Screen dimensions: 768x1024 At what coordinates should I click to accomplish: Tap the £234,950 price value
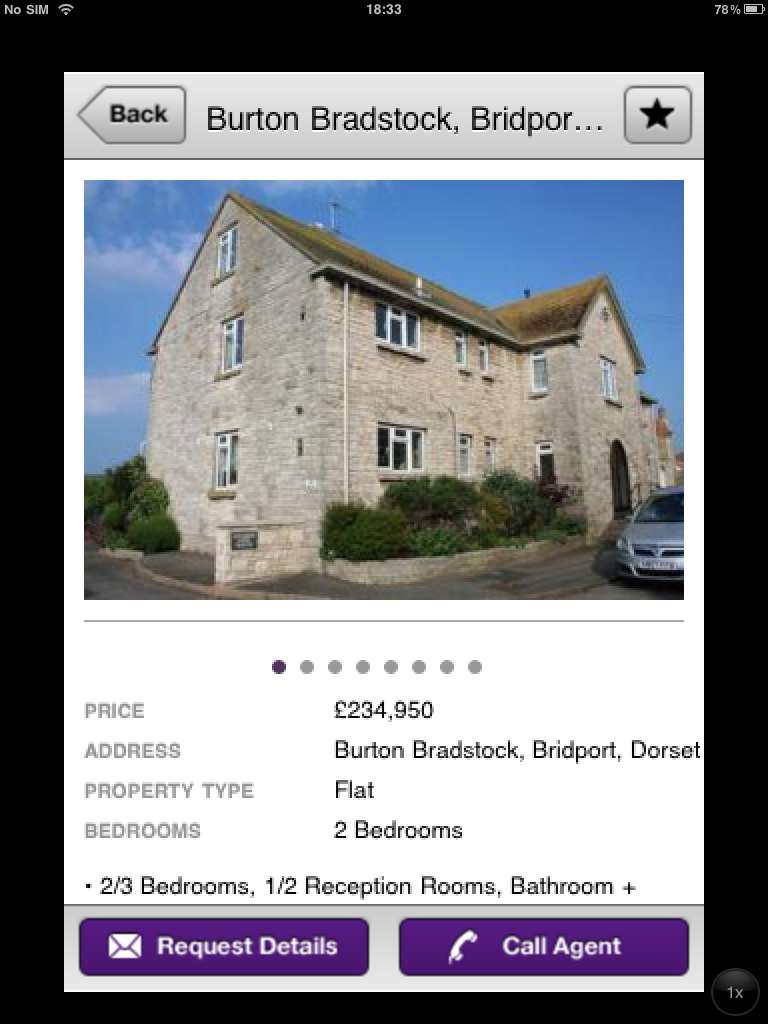coord(383,710)
